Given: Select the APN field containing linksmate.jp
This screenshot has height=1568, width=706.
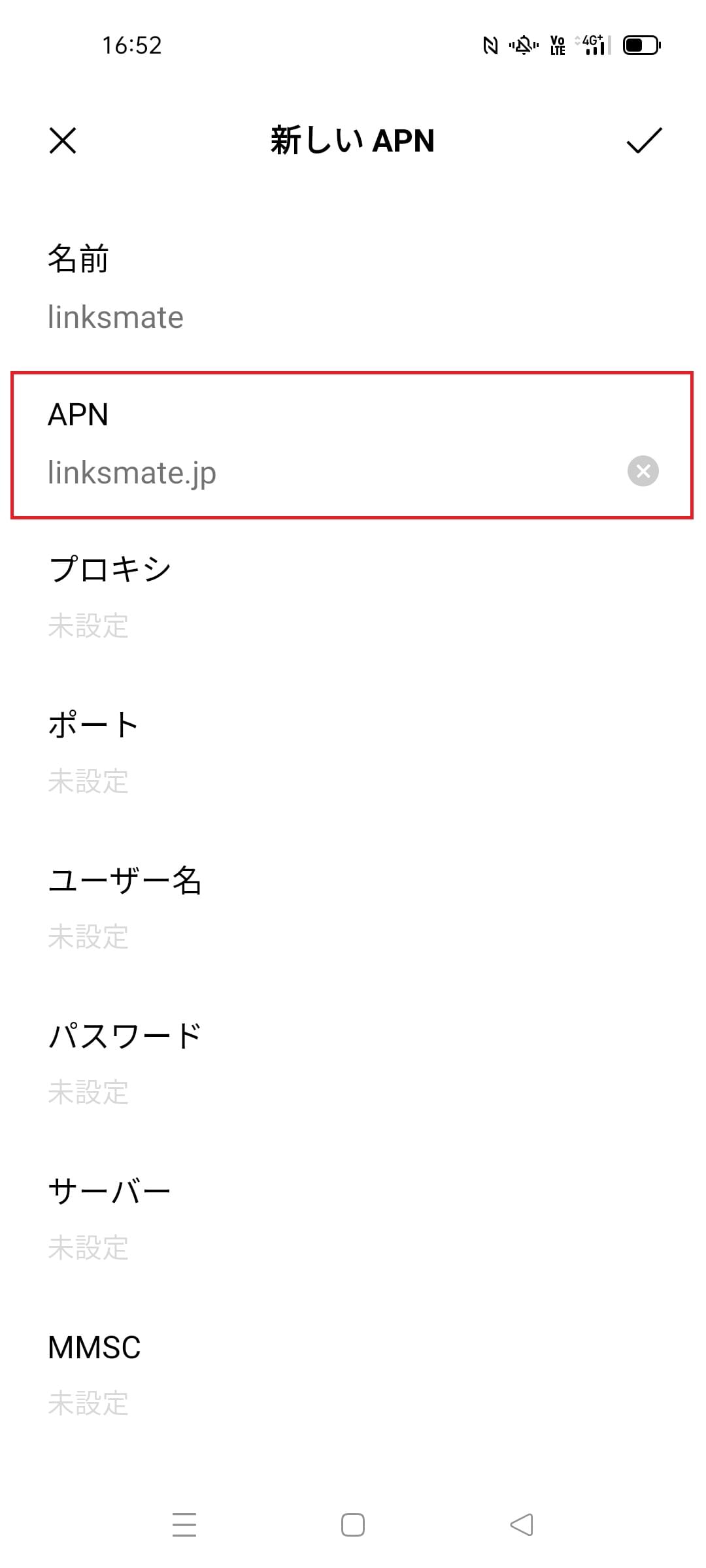Looking at the screenshot, I should tap(261, 444).
